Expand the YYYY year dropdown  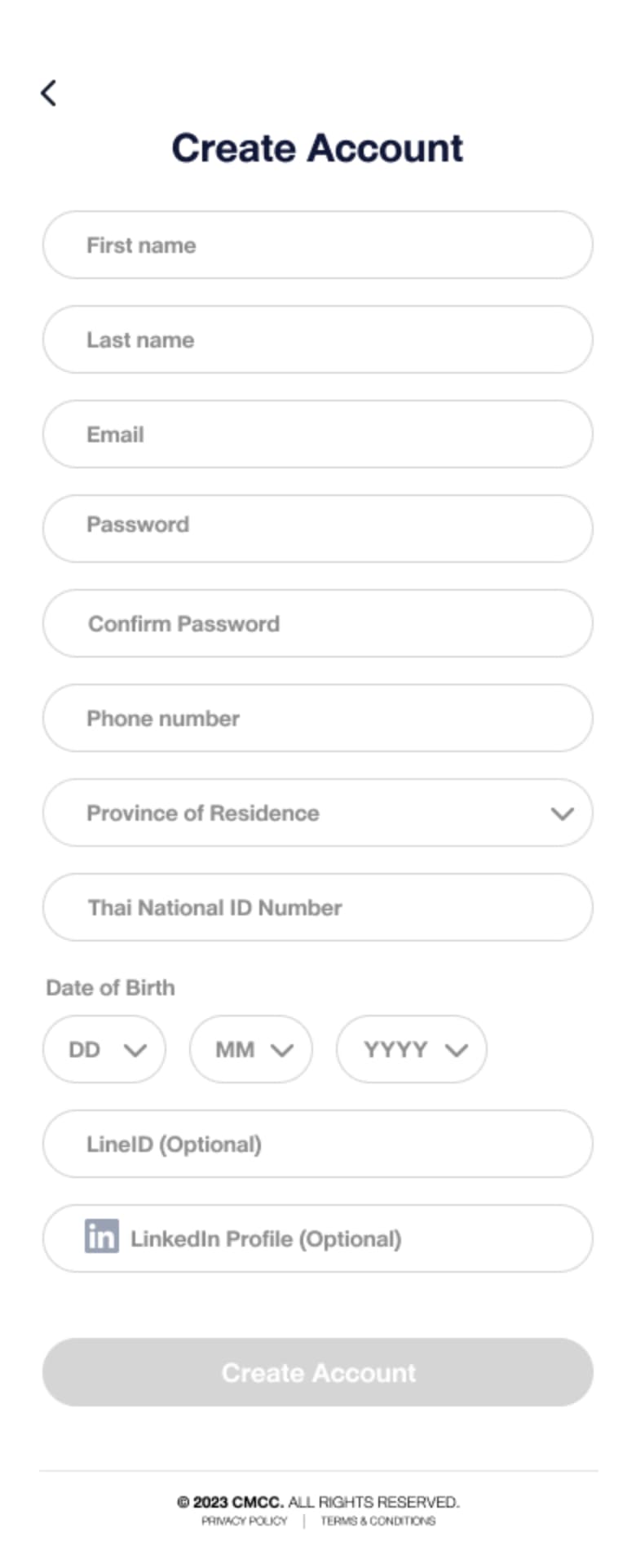(x=410, y=1050)
